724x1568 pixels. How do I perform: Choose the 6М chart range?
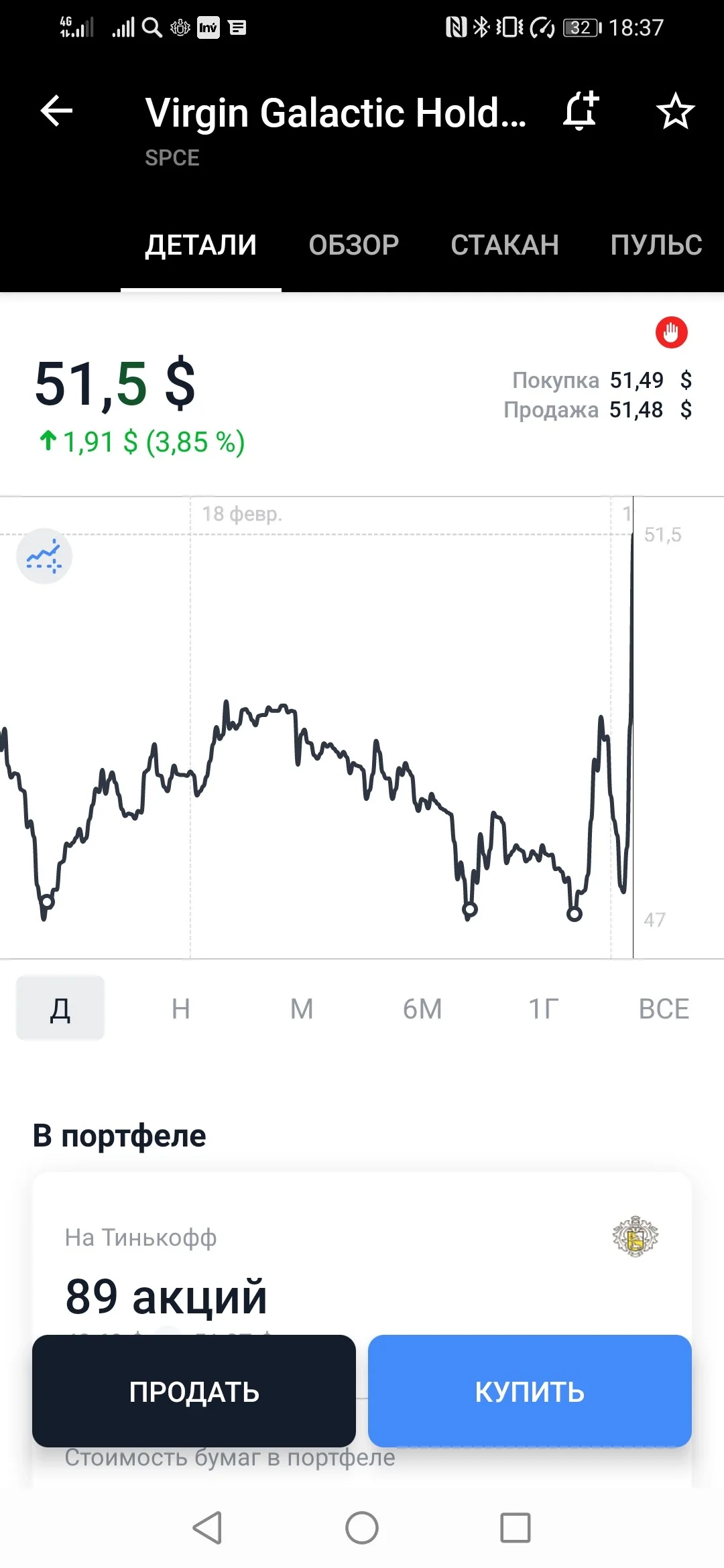pos(422,1008)
